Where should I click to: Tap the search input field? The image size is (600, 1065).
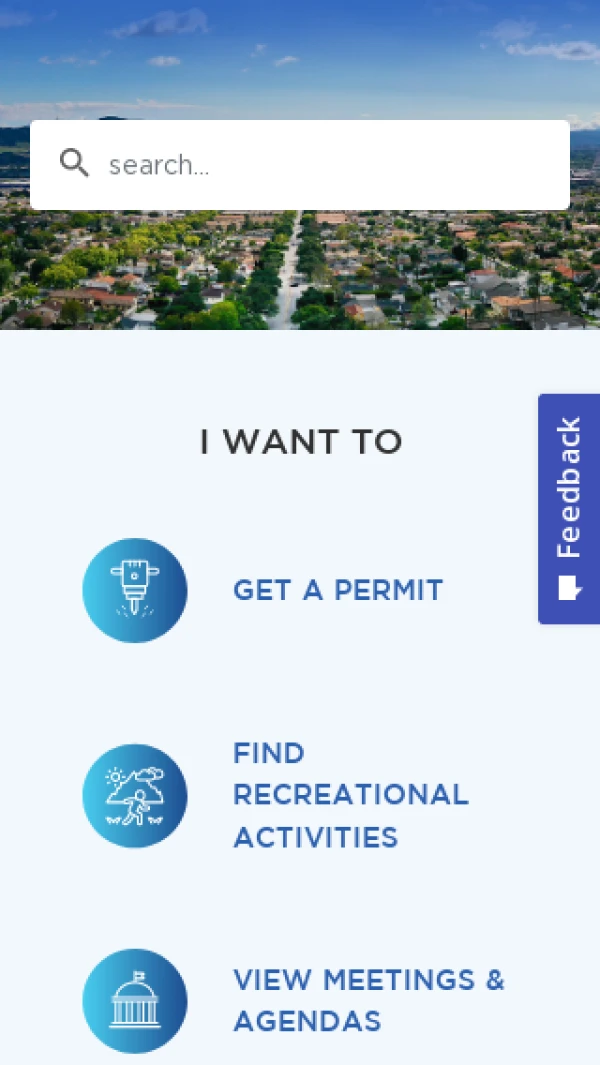(x=330, y=165)
